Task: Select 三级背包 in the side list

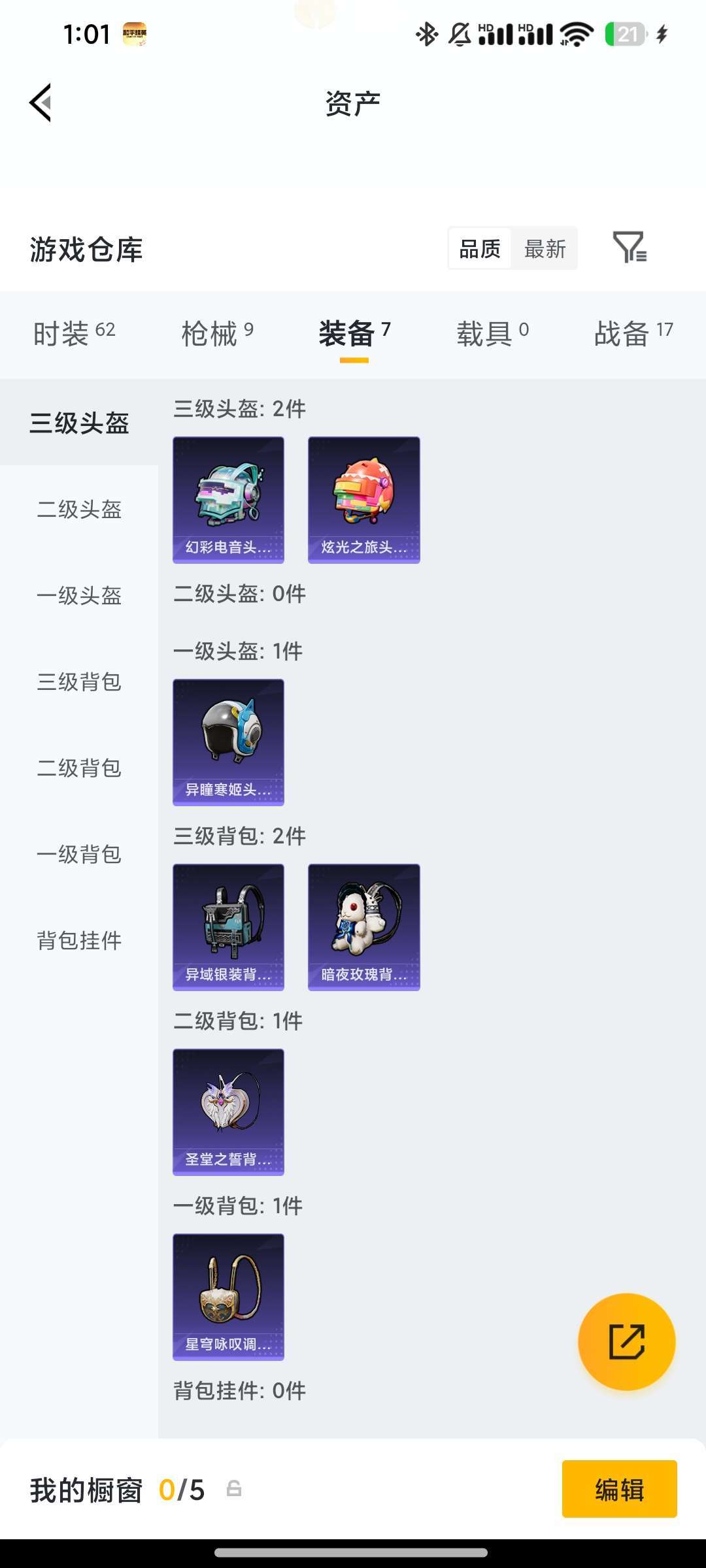Action: pos(79,681)
